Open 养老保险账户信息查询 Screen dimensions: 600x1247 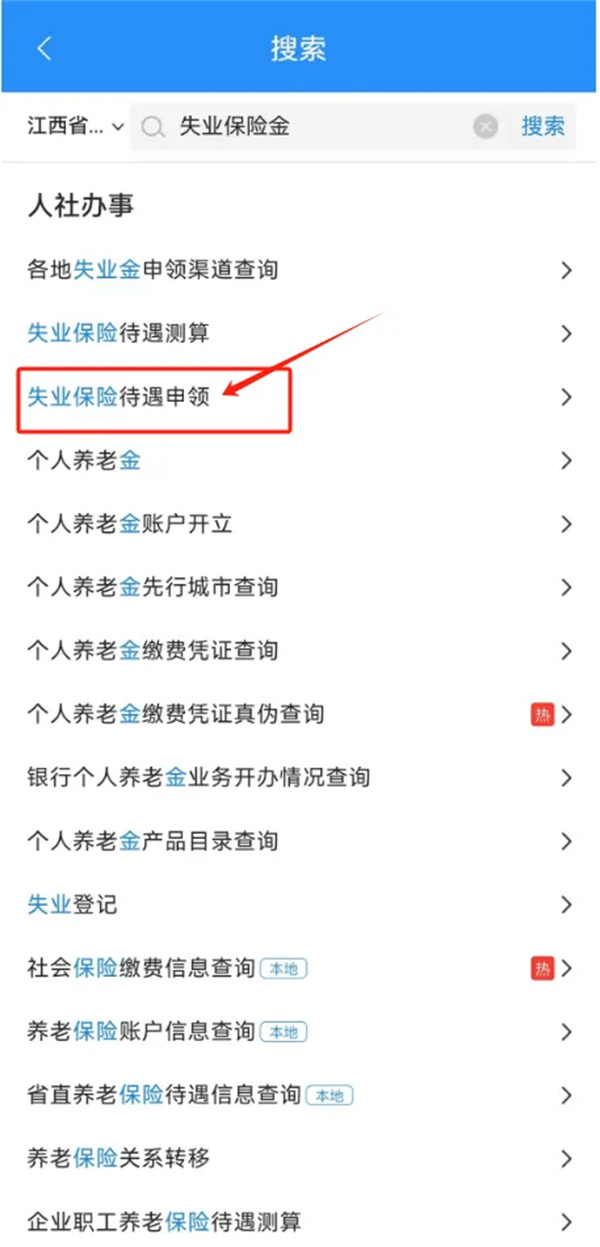(x=141, y=1031)
